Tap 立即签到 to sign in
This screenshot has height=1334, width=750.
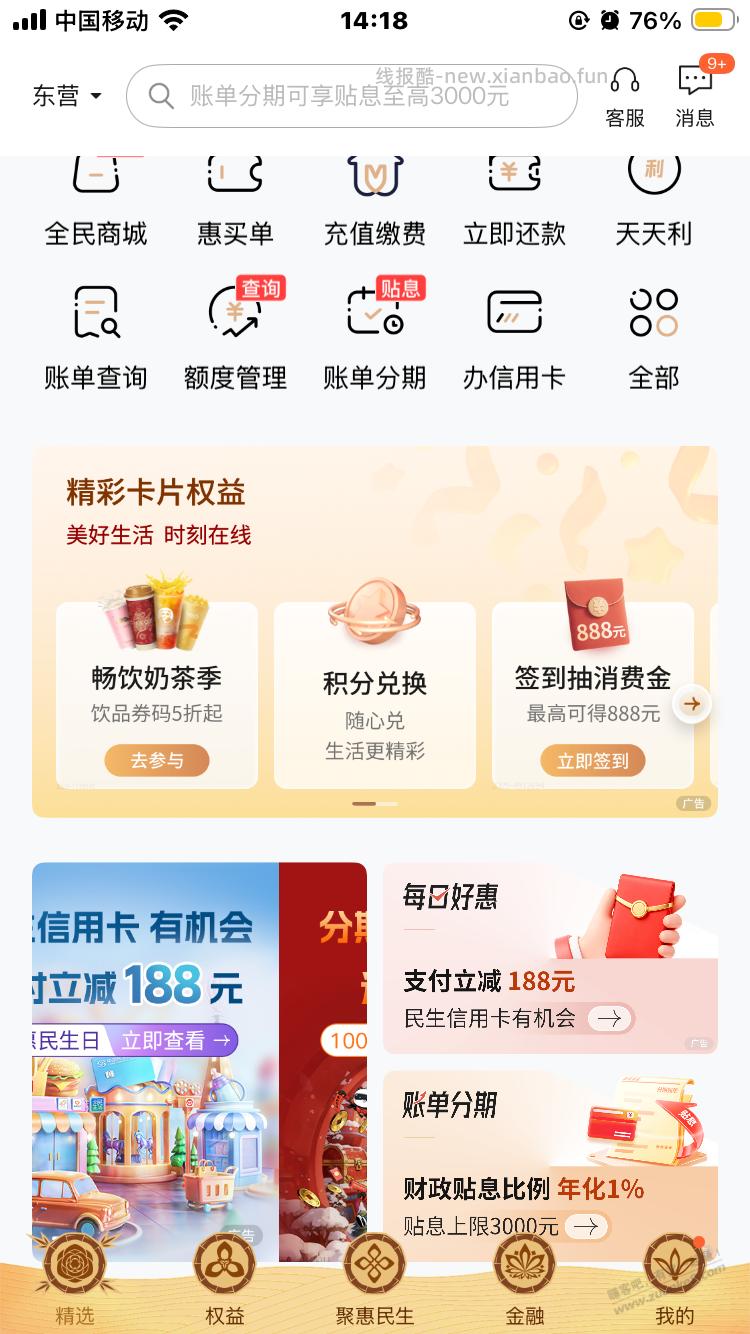[592, 760]
